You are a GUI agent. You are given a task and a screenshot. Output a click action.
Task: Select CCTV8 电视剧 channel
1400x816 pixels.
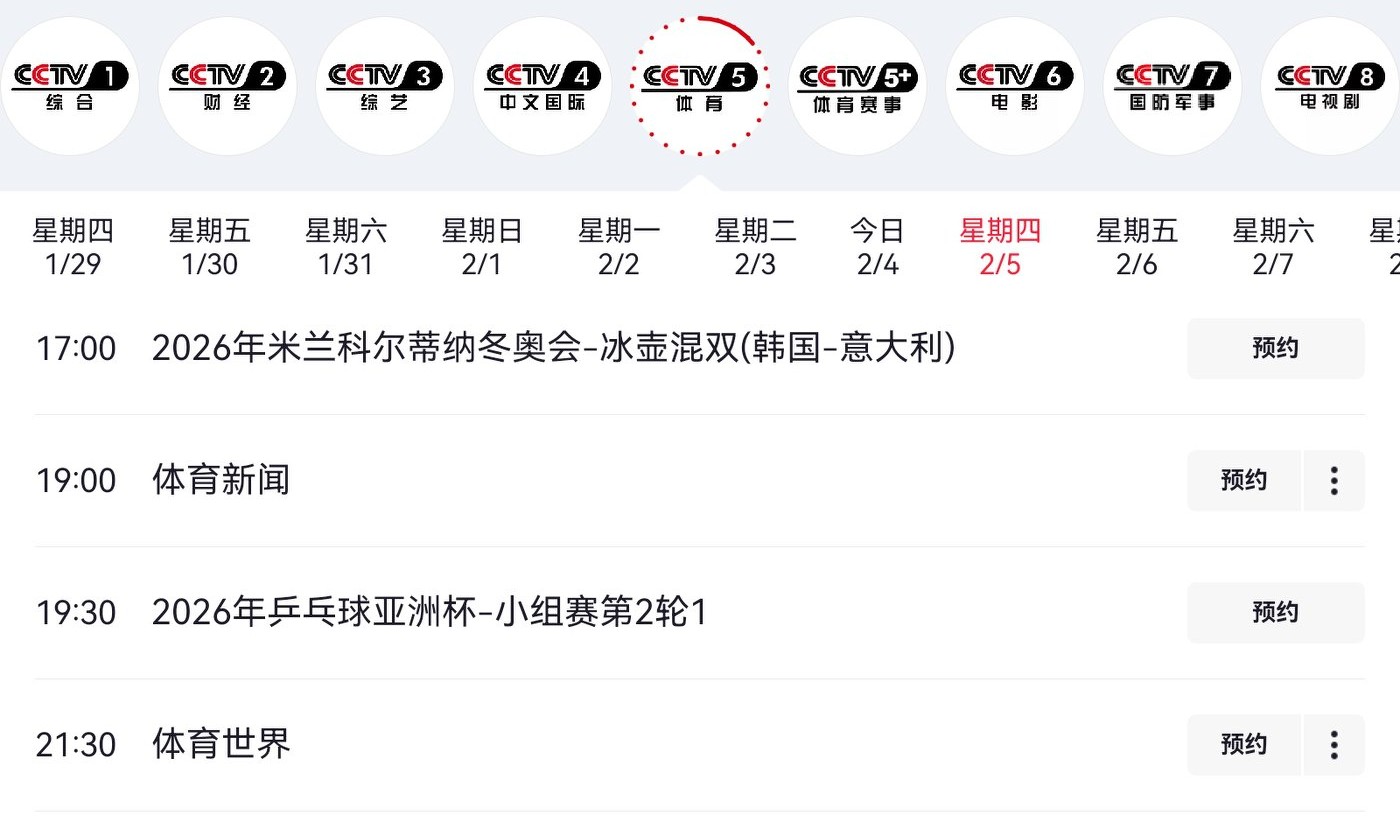click(1329, 86)
